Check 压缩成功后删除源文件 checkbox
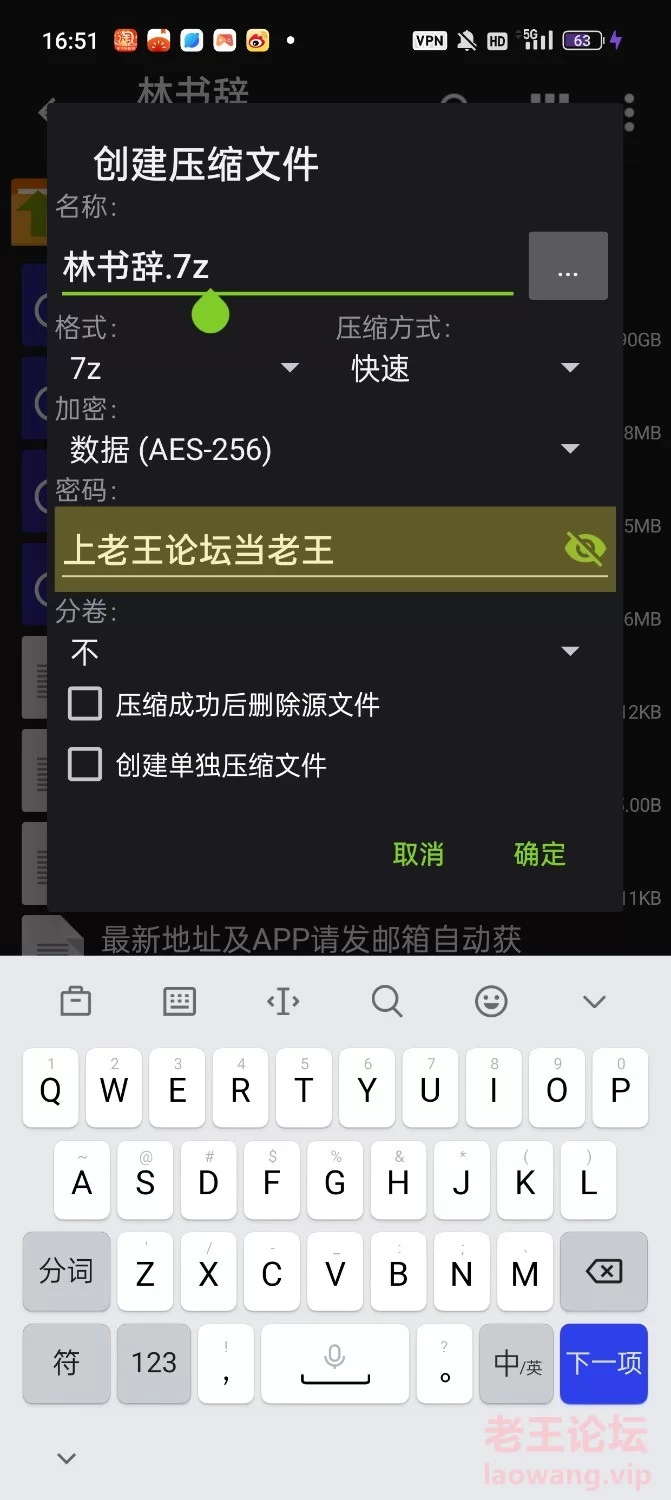The height and width of the screenshot is (1500, 671). tap(85, 704)
